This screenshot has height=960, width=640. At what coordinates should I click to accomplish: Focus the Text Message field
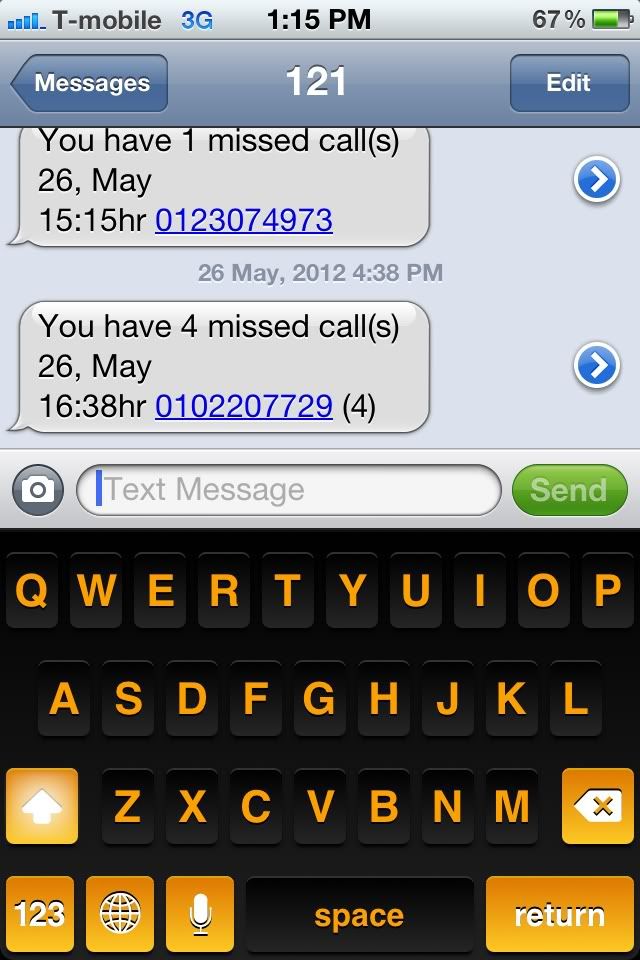click(290, 490)
